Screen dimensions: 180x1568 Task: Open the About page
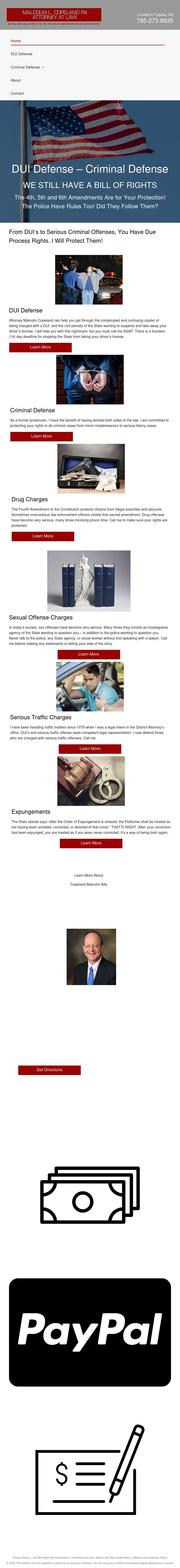[16, 80]
